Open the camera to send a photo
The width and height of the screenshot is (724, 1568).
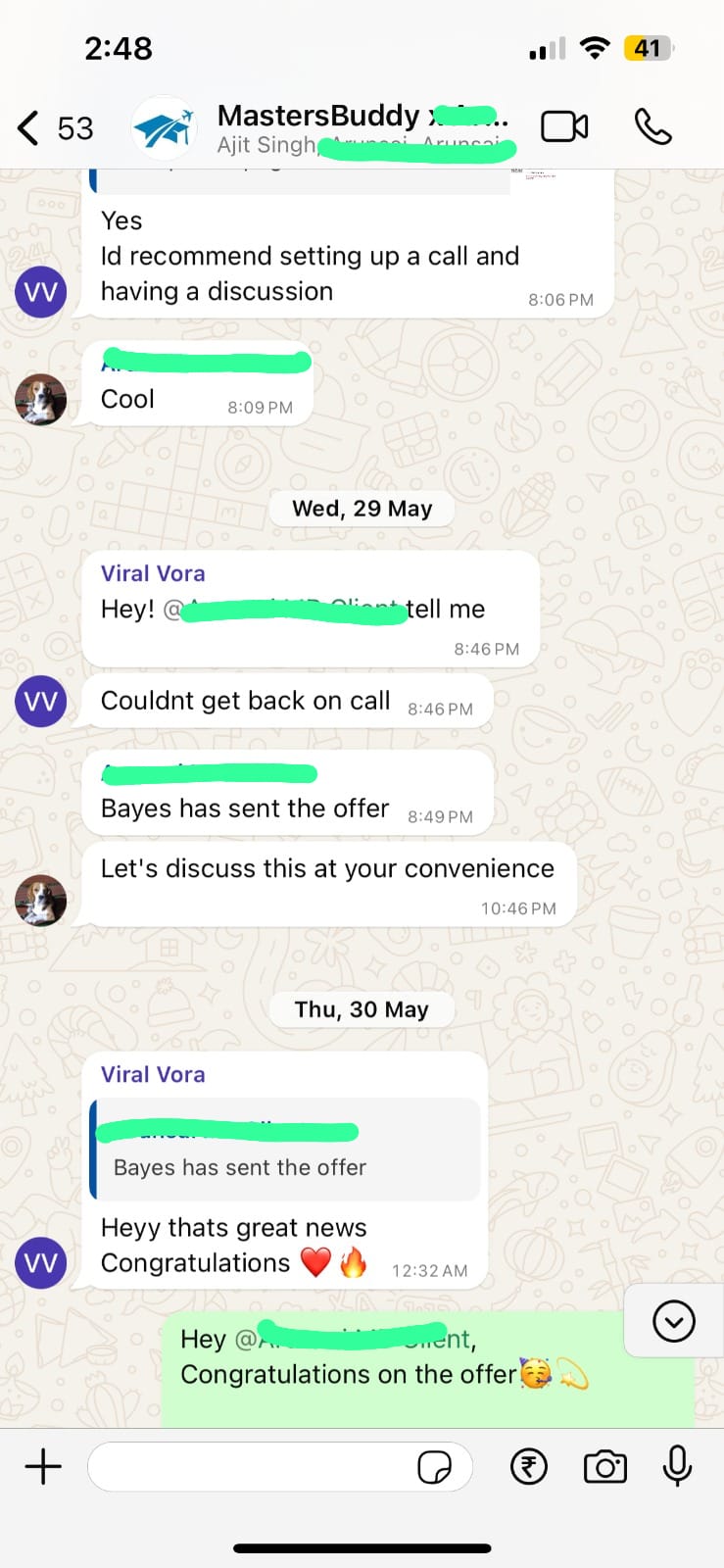[x=605, y=1467]
